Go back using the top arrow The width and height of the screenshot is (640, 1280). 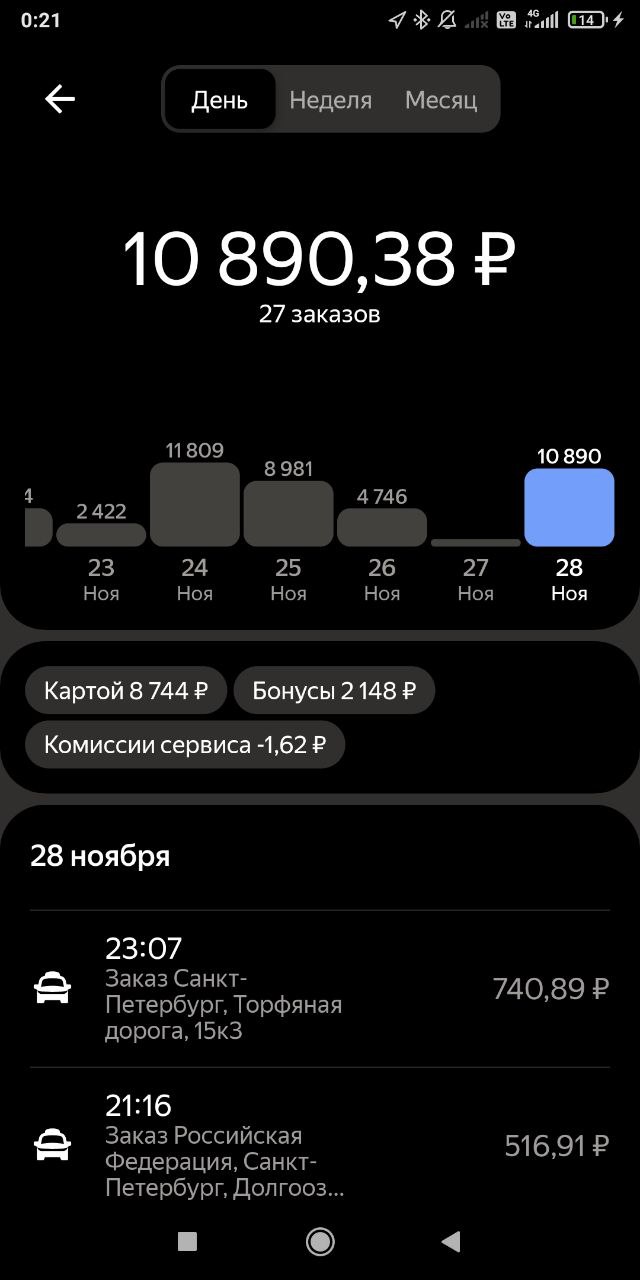tap(60, 99)
